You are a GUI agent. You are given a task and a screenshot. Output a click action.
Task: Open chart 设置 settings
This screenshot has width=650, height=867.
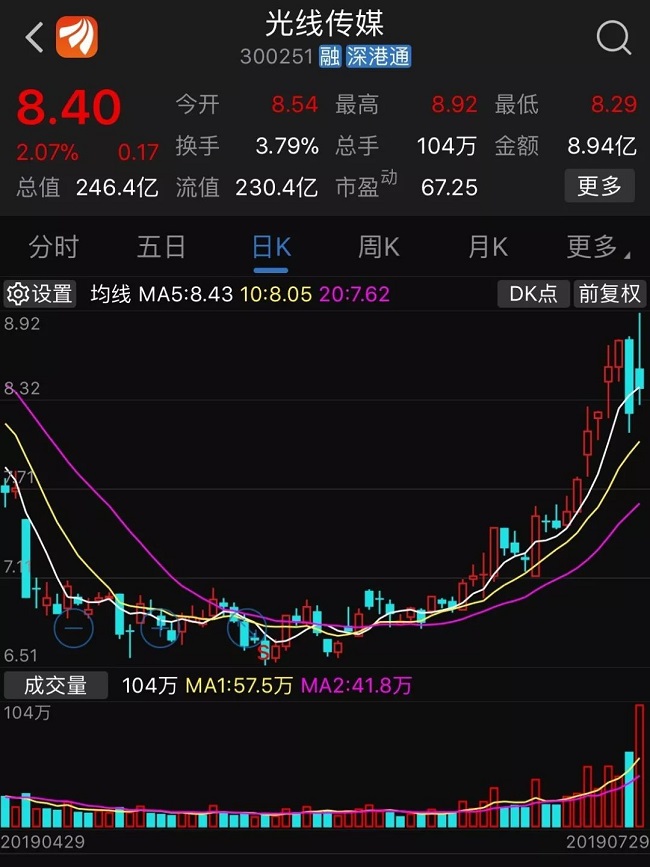(x=40, y=294)
